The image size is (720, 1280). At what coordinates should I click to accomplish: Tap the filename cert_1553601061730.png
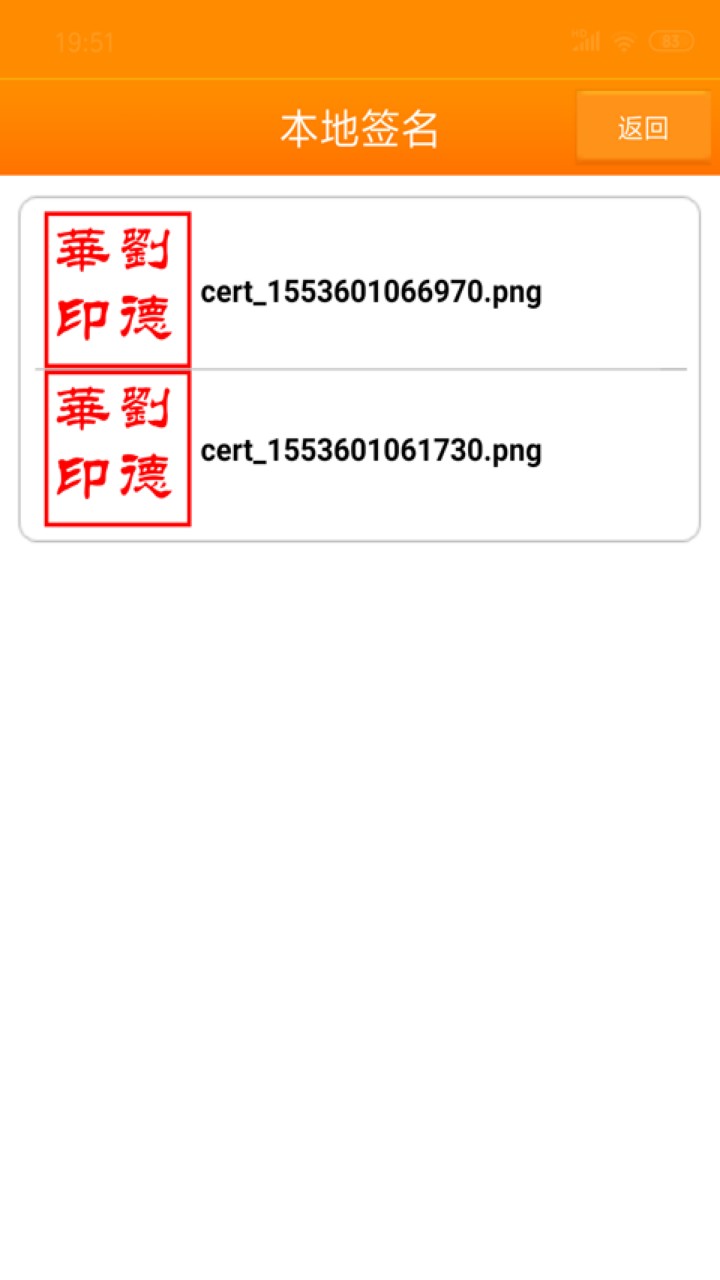372,452
